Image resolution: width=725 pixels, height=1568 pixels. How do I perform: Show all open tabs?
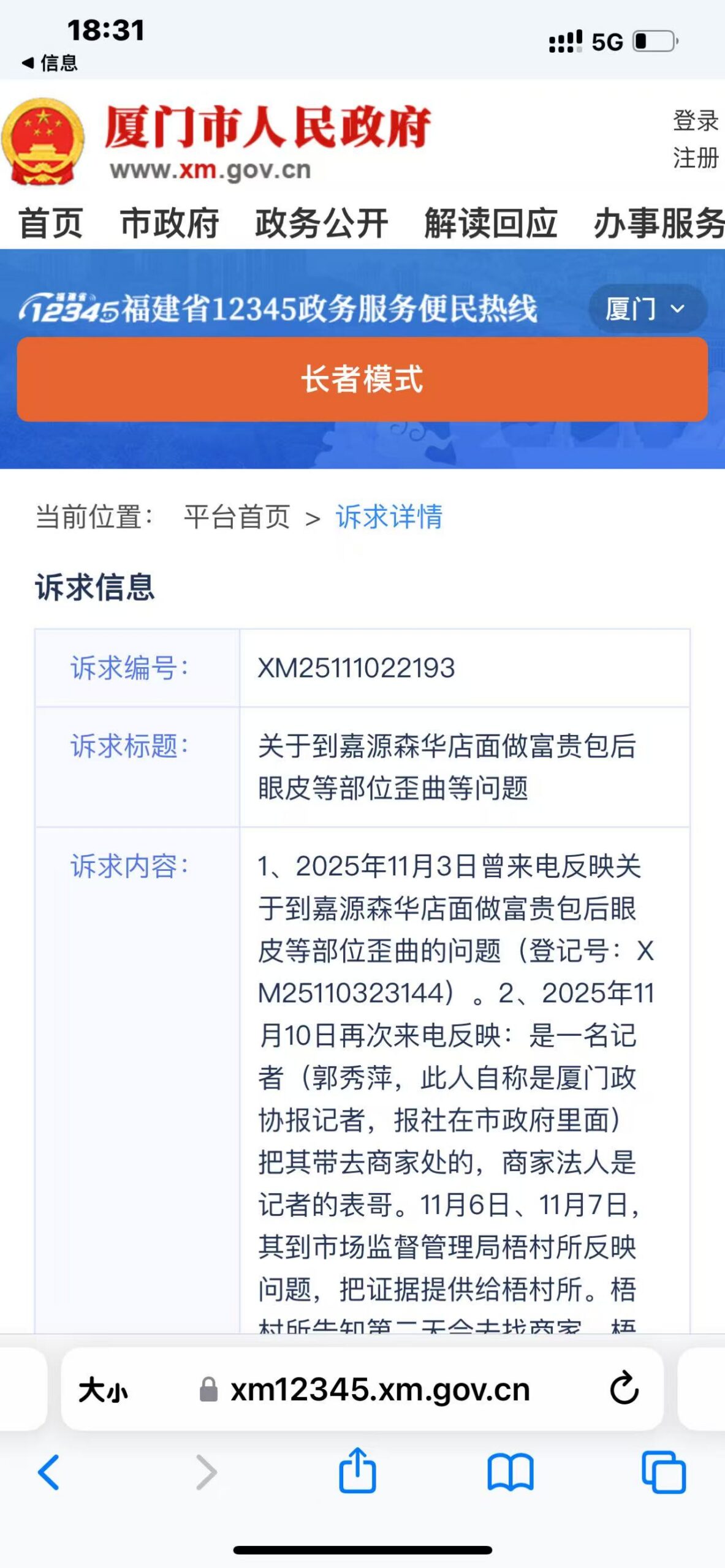[663, 1472]
